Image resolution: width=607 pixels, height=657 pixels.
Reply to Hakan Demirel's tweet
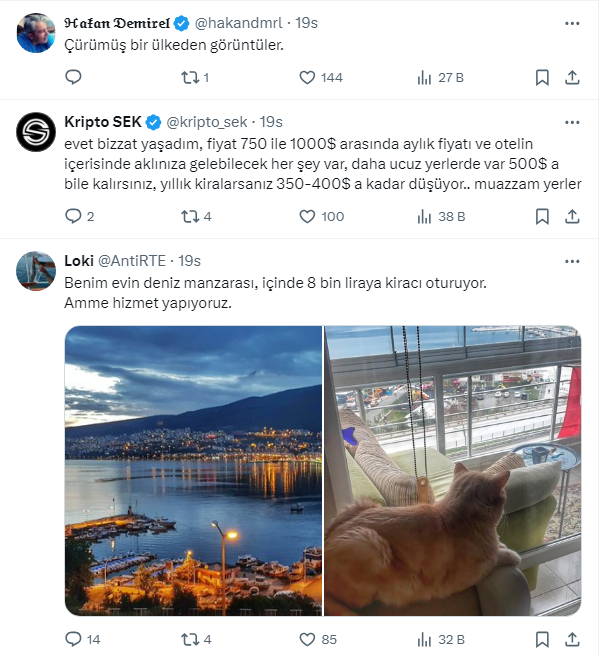[73, 77]
